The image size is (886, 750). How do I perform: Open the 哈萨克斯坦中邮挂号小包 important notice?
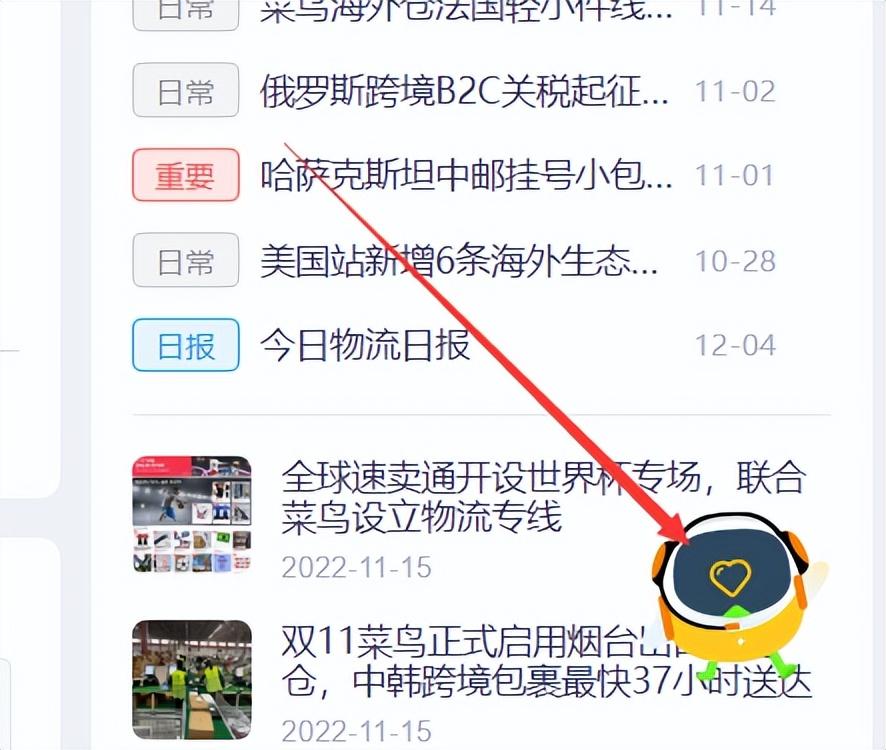[x=466, y=176]
